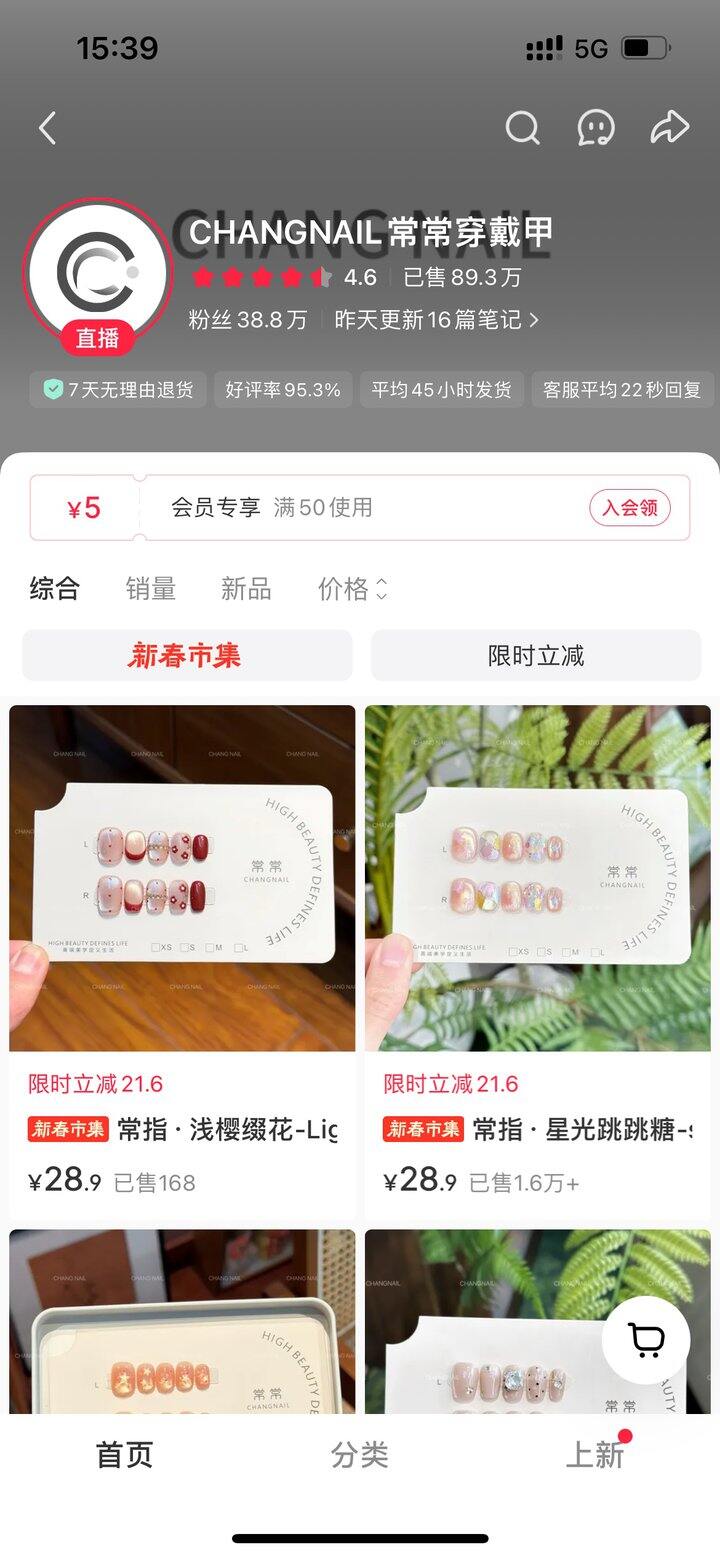Contact customer service via chat icon
720x1558 pixels.
596,128
